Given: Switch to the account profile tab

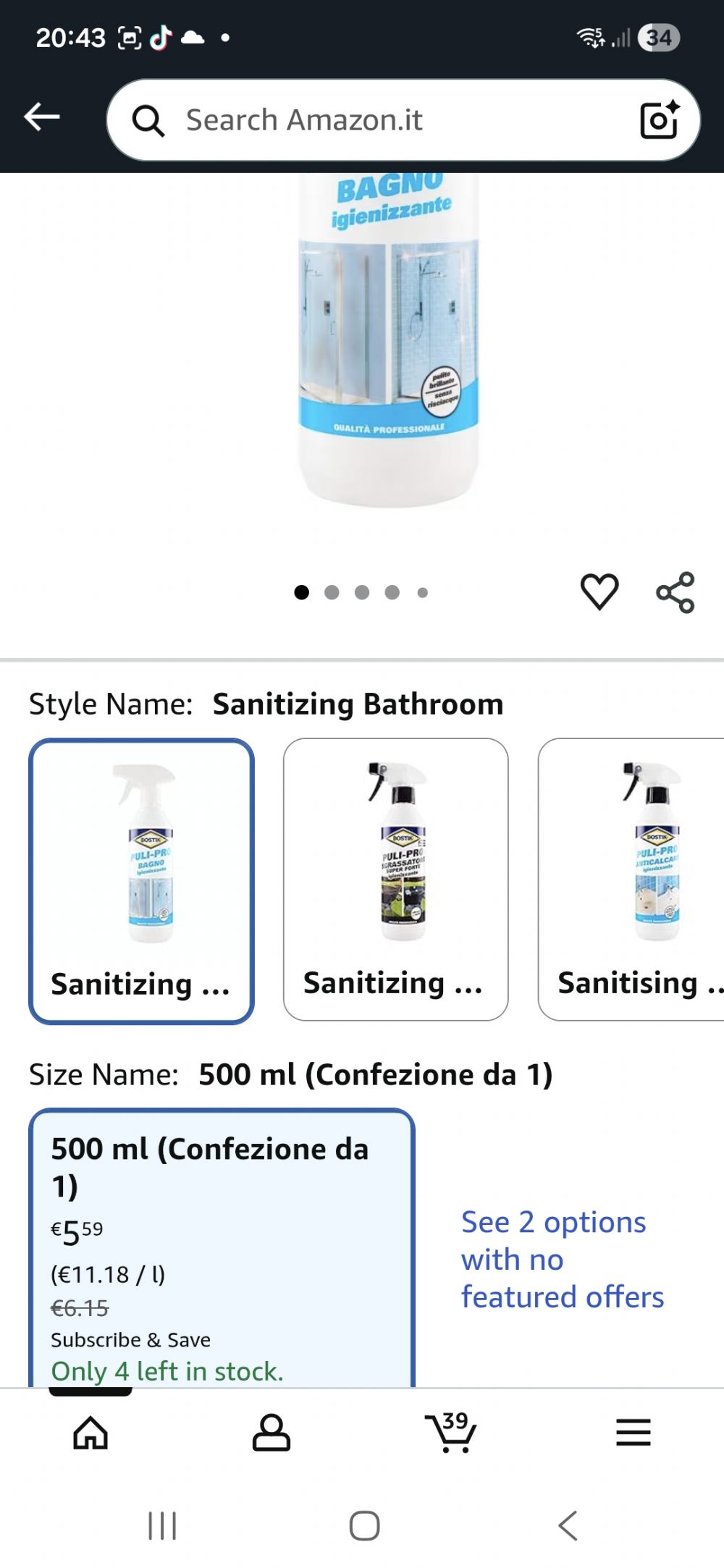Looking at the screenshot, I should coord(271,1432).
